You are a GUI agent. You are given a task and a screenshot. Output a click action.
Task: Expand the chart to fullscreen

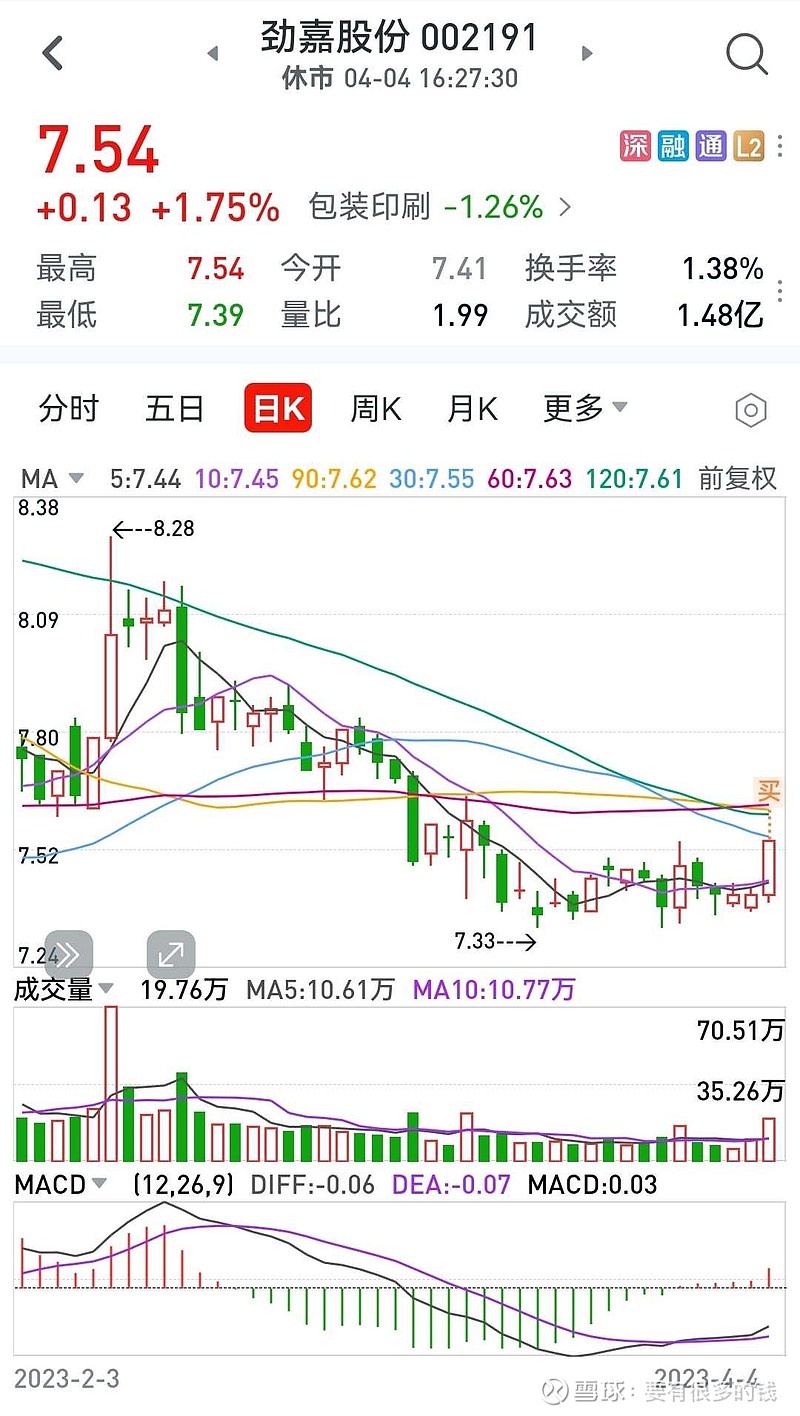171,954
